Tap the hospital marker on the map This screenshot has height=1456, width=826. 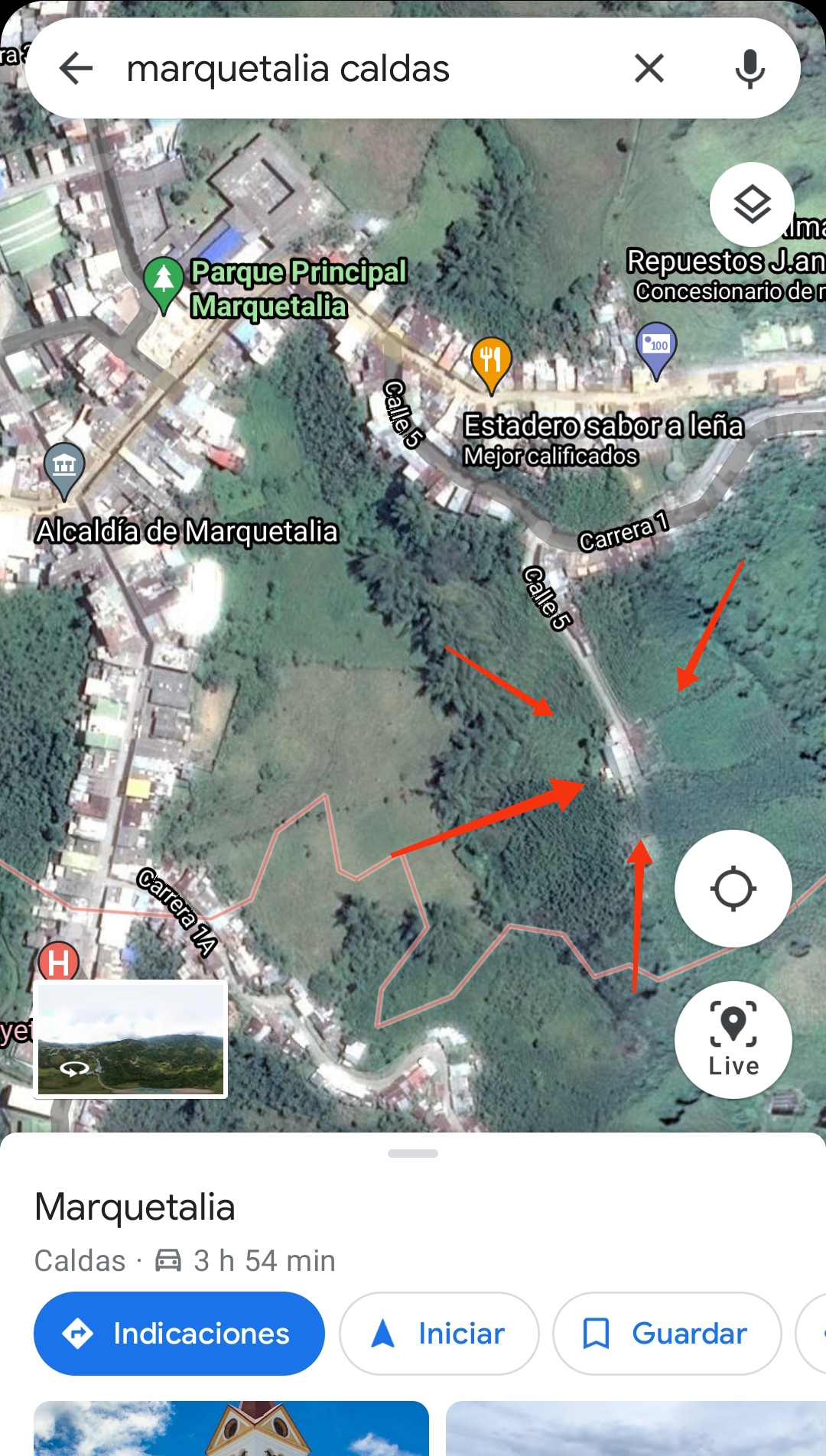pos(58,961)
